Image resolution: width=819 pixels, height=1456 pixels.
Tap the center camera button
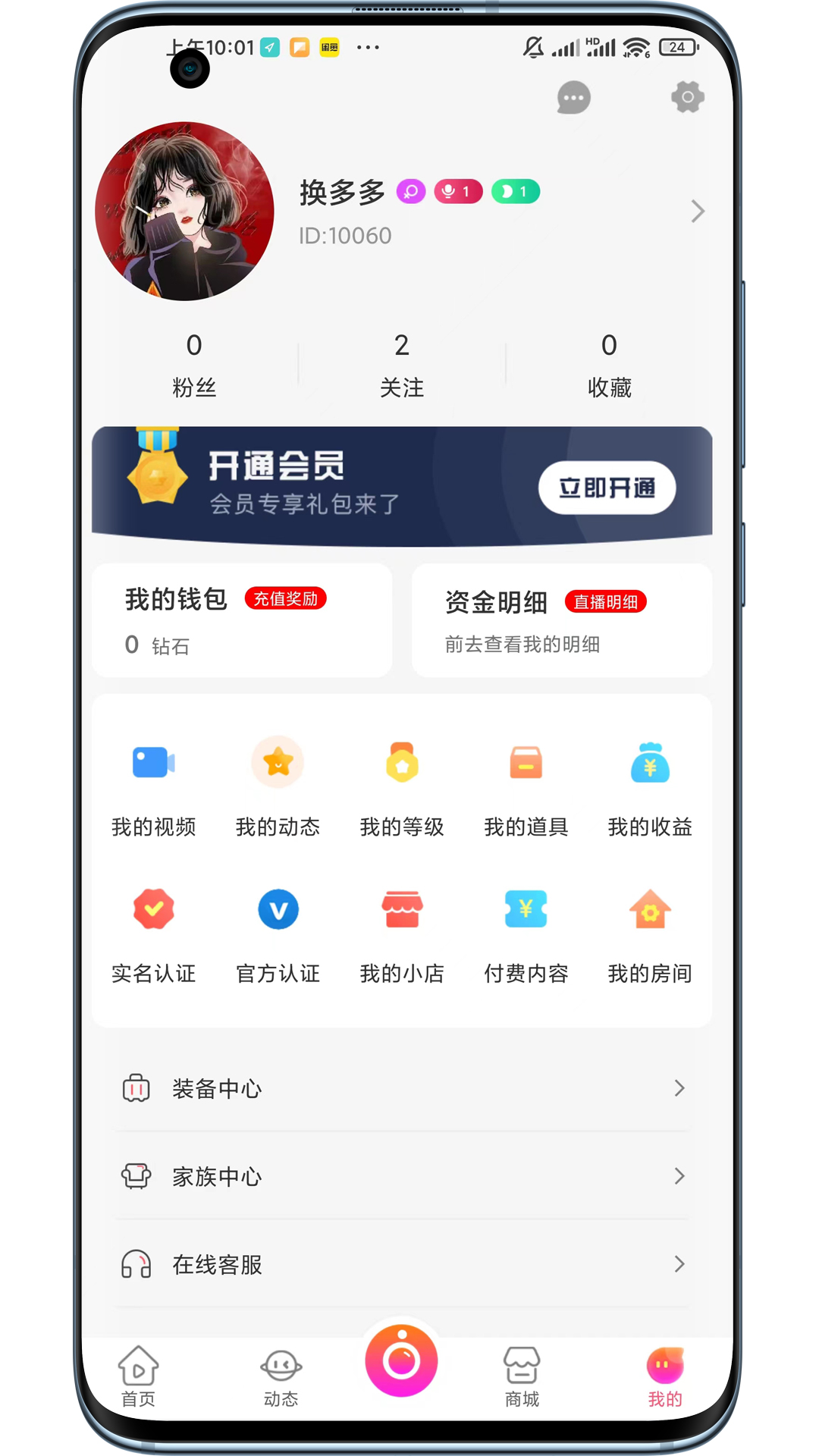point(401,1361)
